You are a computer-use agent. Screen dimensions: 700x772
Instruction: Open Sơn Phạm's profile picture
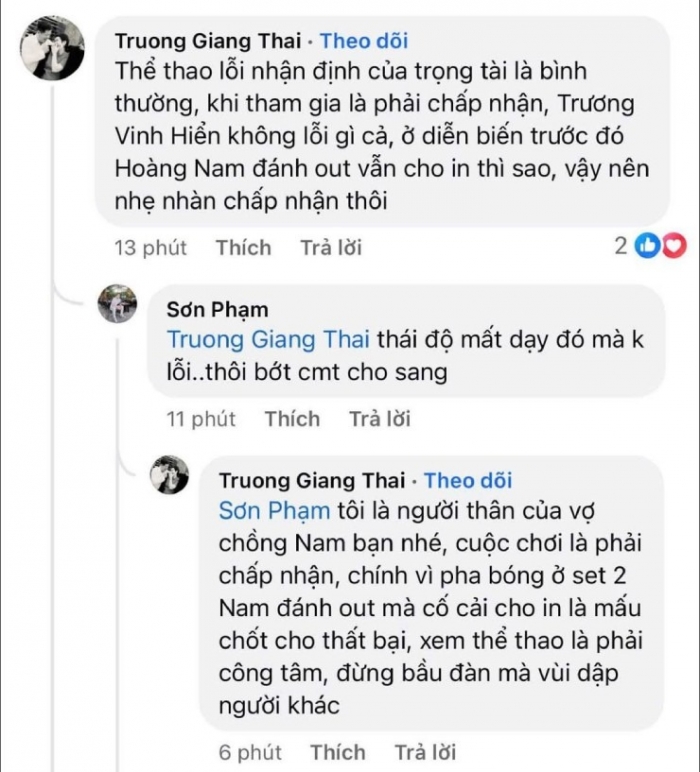coord(117,304)
